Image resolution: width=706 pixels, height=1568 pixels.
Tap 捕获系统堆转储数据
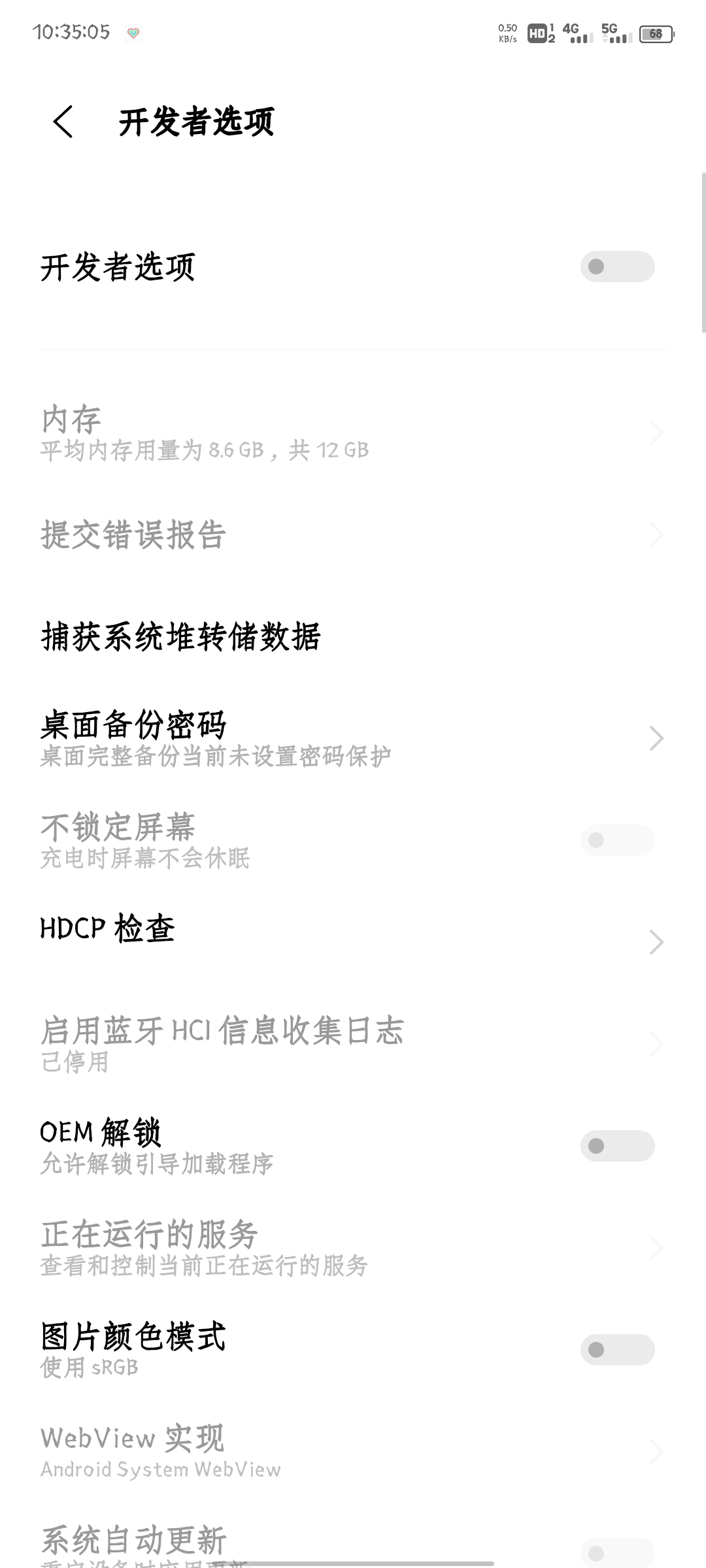pos(353,636)
